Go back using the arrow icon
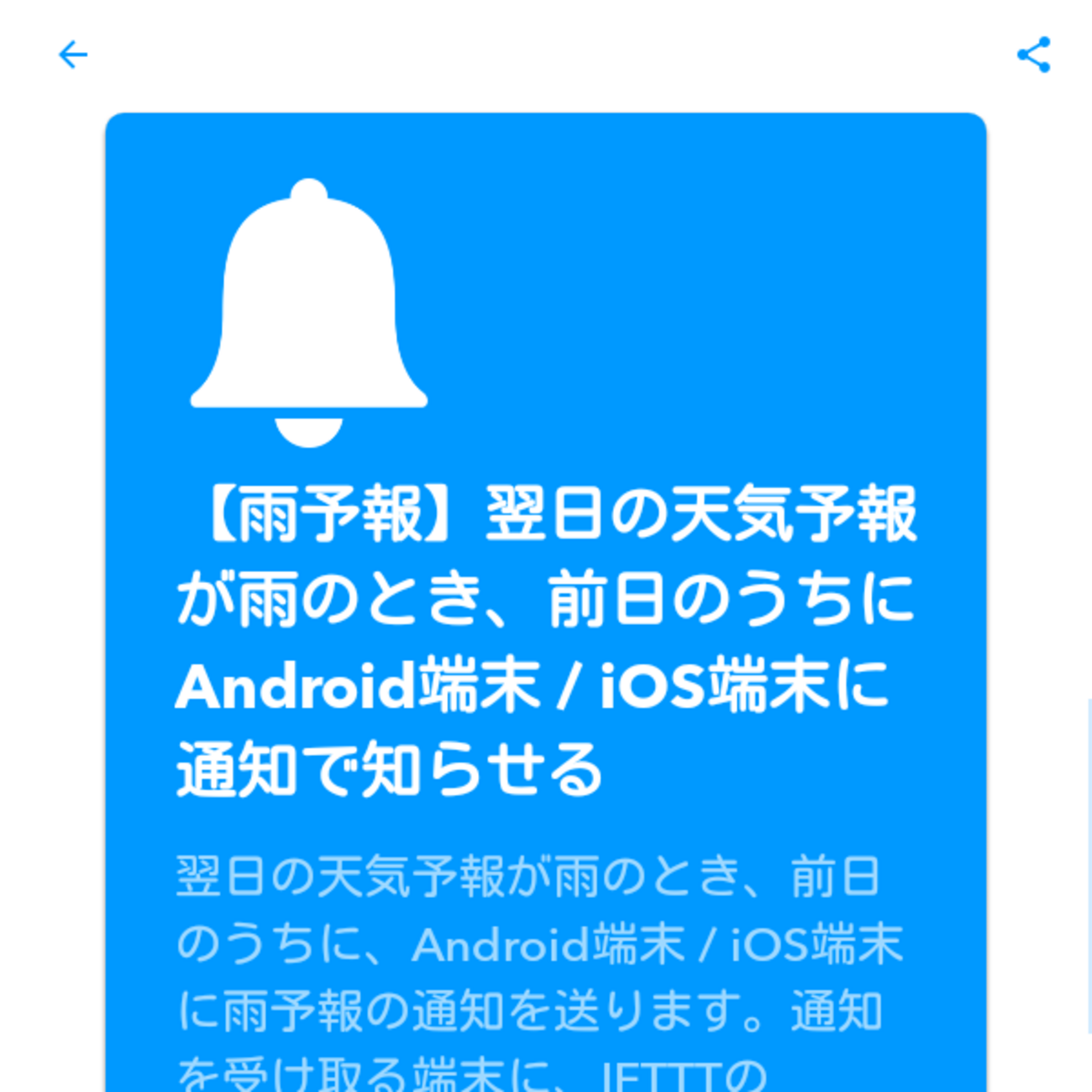Image resolution: width=1092 pixels, height=1092 pixels. point(73,55)
